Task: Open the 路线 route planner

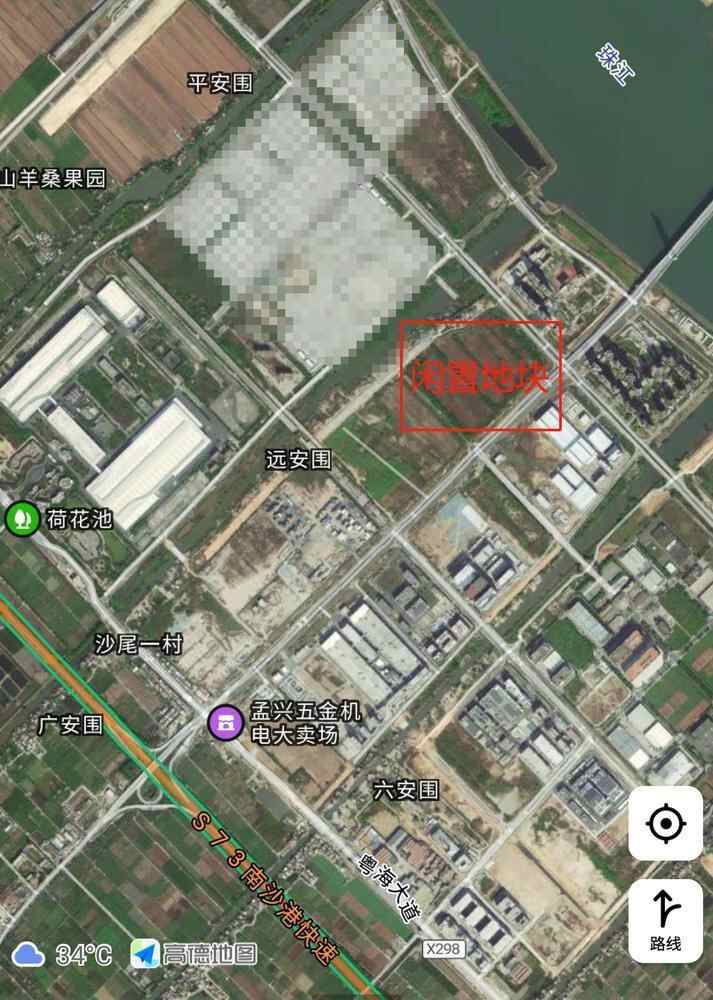Action: pos(665,920)
